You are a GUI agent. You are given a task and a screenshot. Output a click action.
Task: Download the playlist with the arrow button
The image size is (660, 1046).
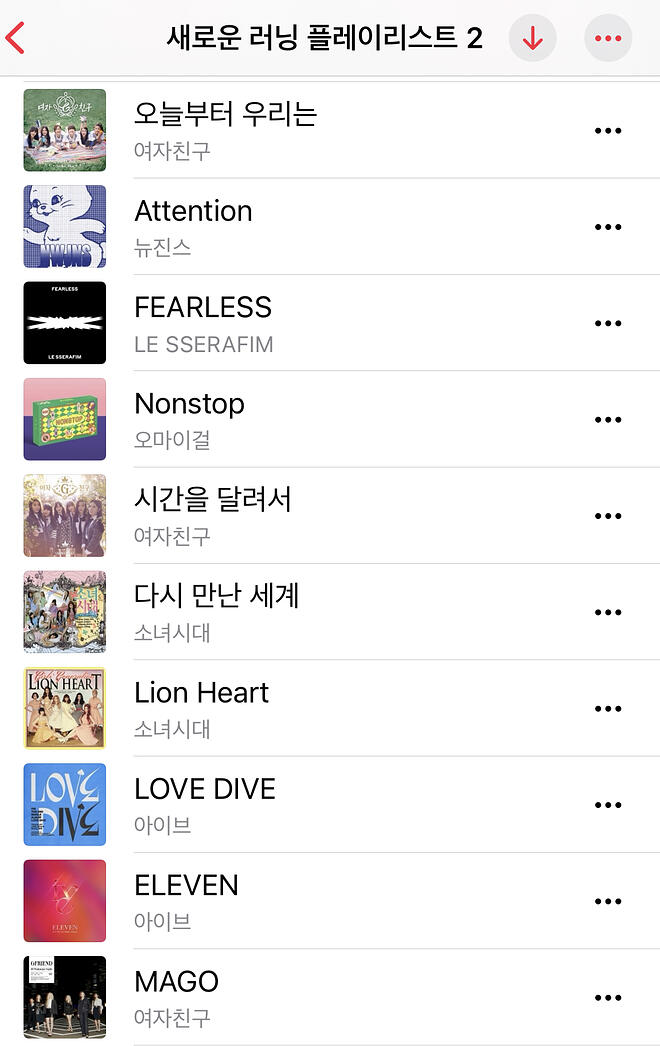coord(532,39)
